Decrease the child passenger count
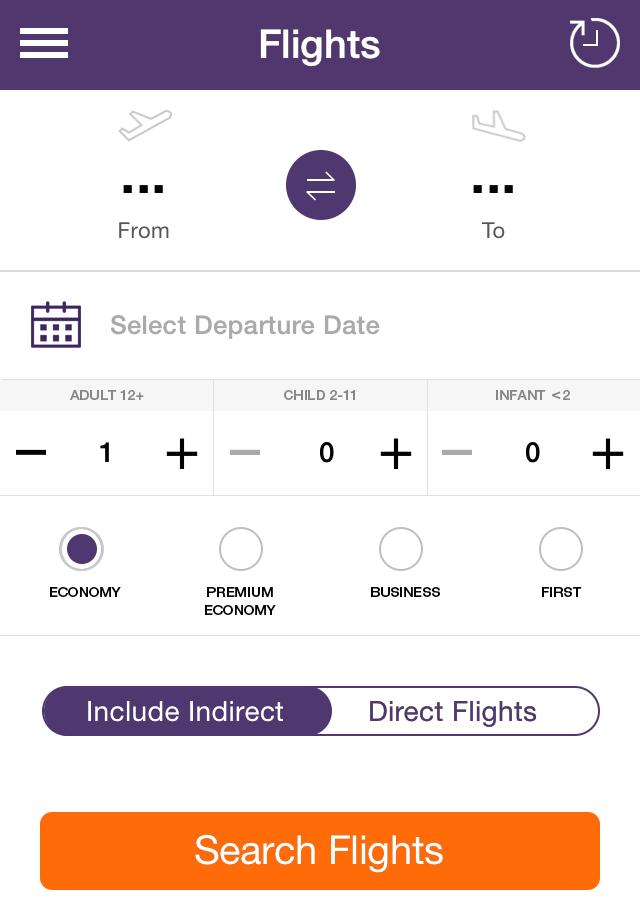 (245, 453)
